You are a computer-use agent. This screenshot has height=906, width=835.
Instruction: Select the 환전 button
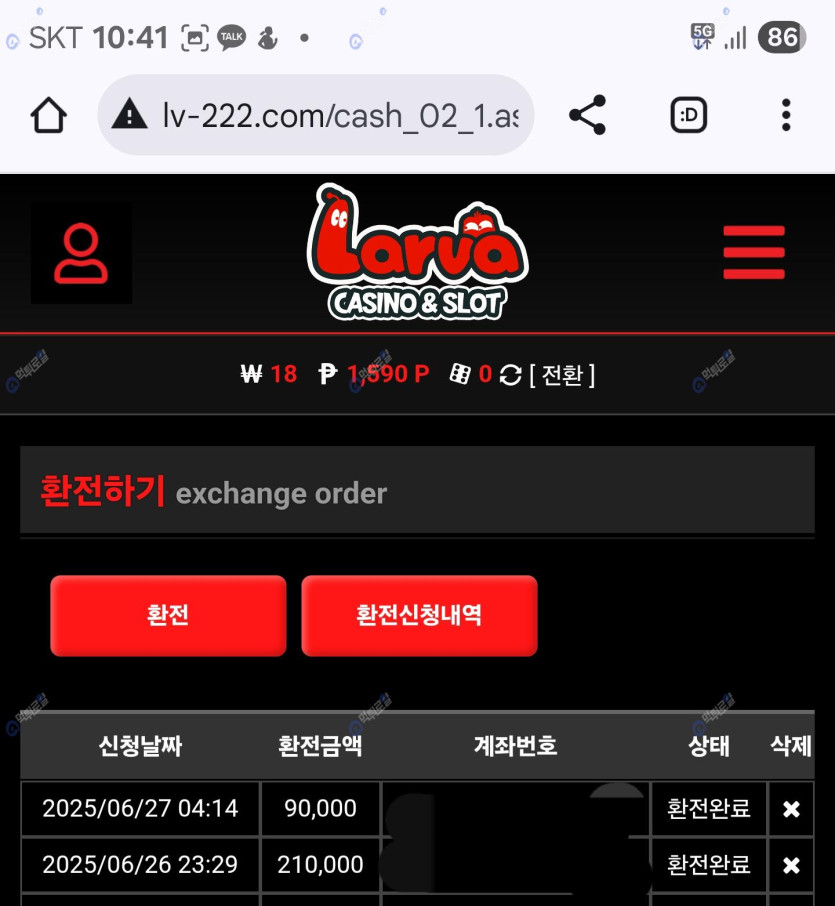click(x=168, y=615)
